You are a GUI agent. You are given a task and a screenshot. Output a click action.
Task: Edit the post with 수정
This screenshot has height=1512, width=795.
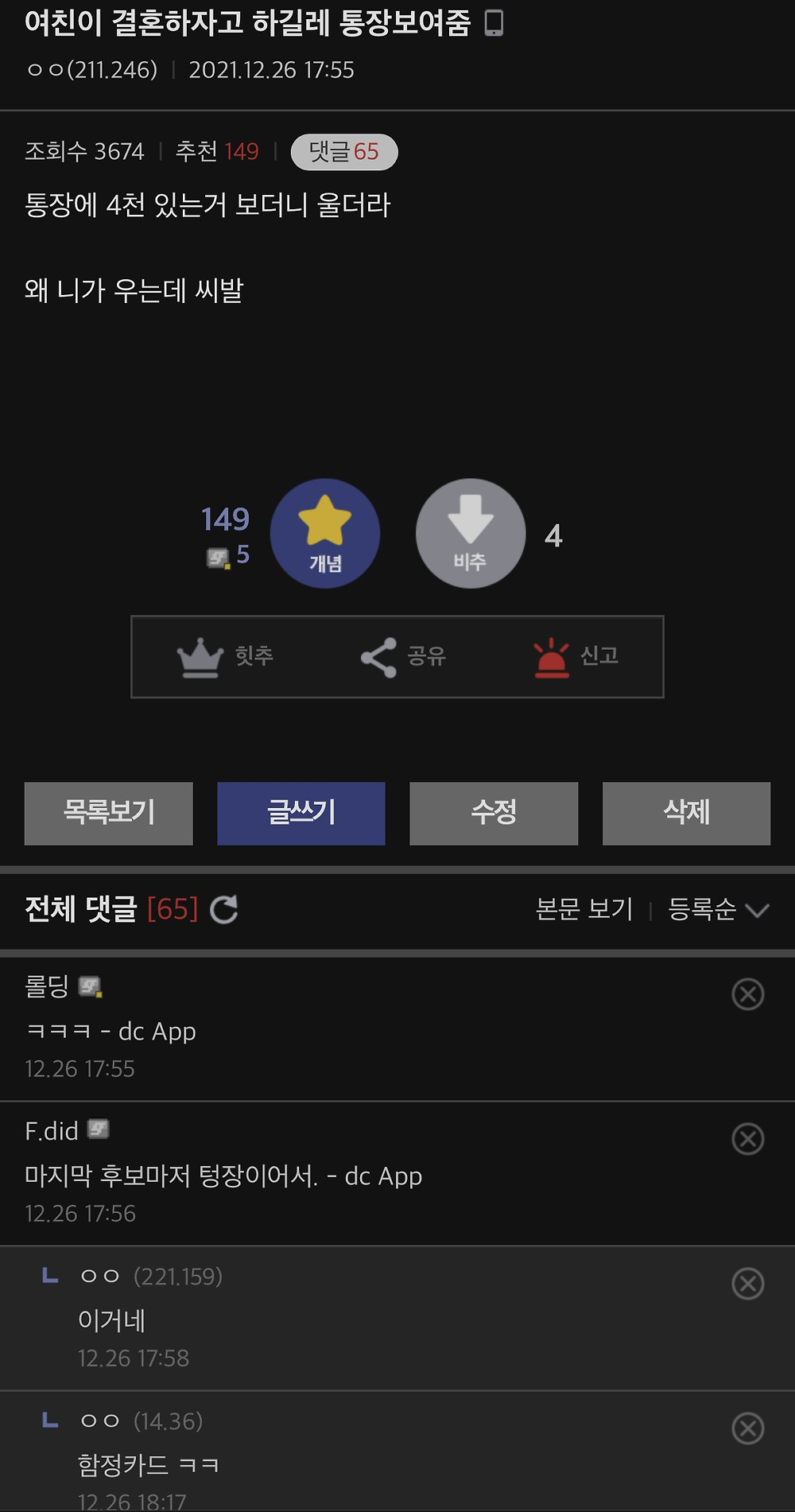pos(494,813)
